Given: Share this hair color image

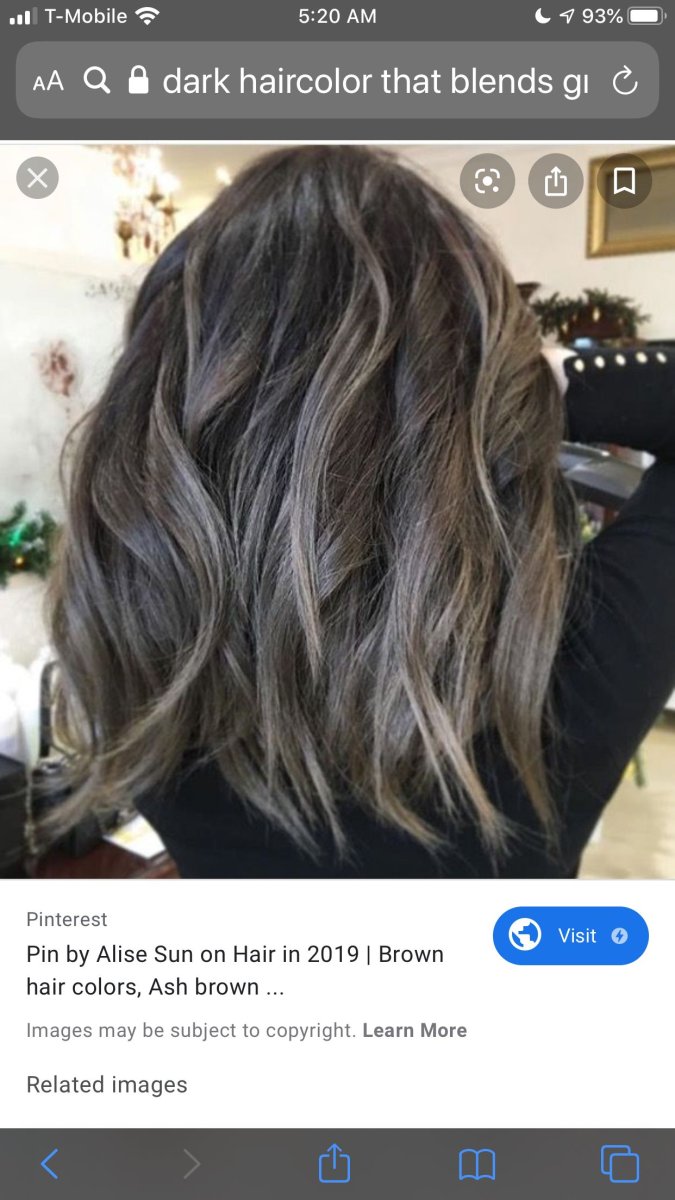Looking at the screenshot, I should (556, 181).
